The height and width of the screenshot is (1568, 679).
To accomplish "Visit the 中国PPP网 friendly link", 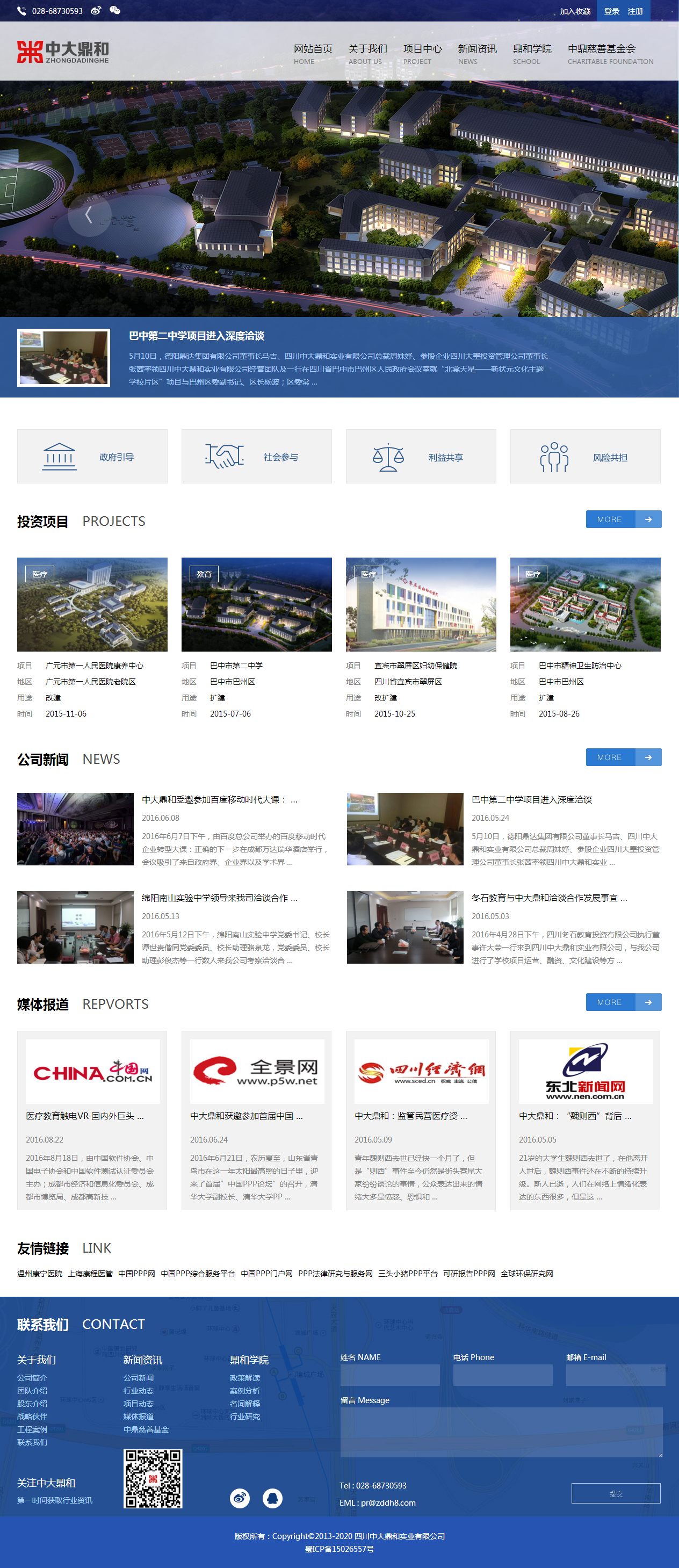I will pyautogui.click(x=136, y=1274).
